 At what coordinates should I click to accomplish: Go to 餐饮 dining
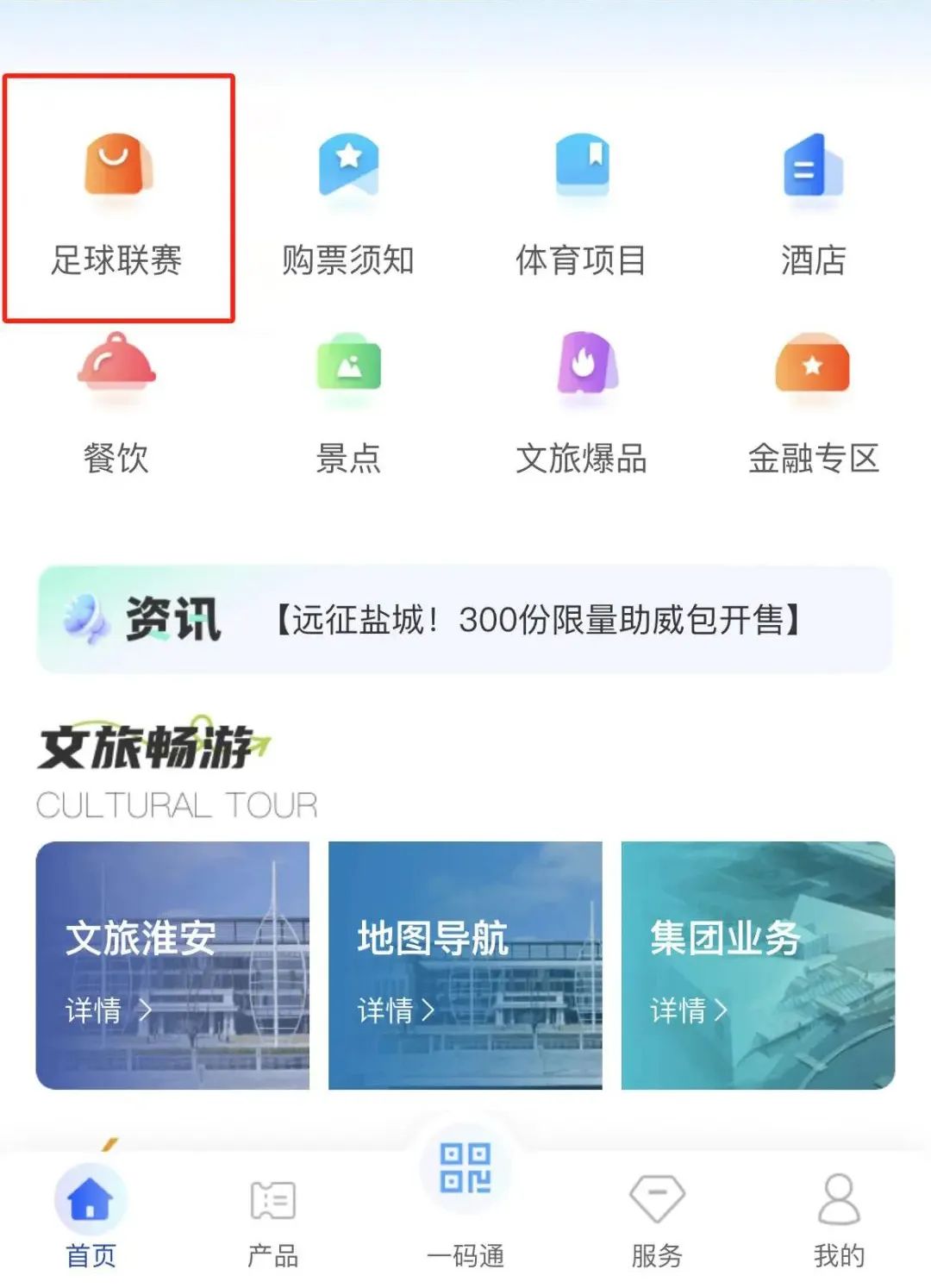point(116,401)
